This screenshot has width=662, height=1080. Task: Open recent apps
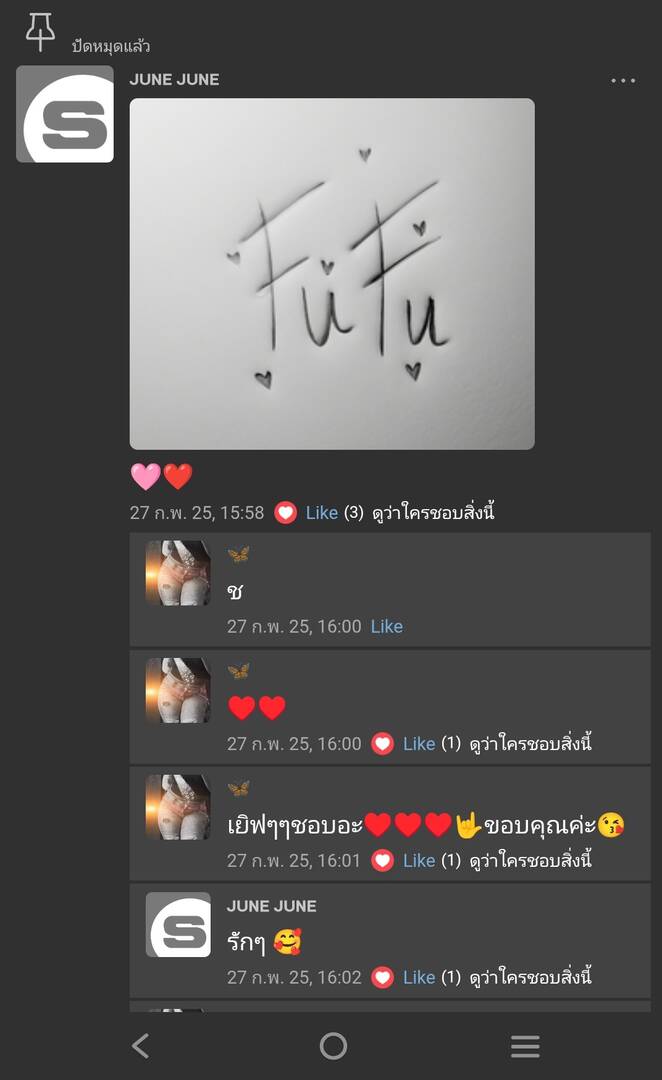pyautogui.click(x=525, y=1046)
